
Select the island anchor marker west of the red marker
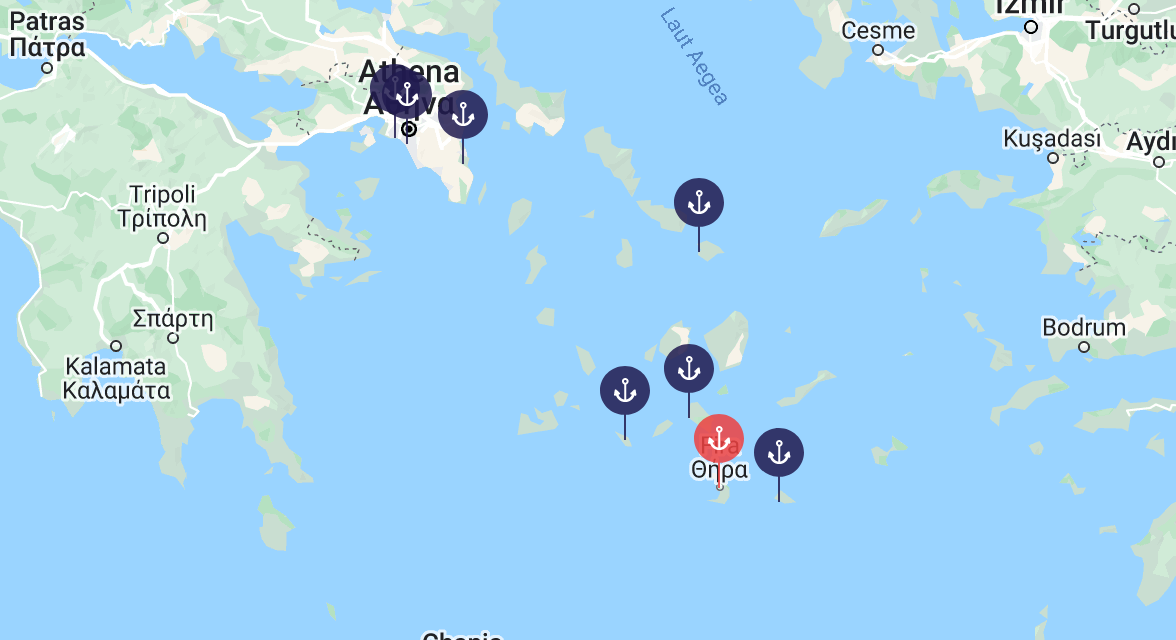coord(625,391)
